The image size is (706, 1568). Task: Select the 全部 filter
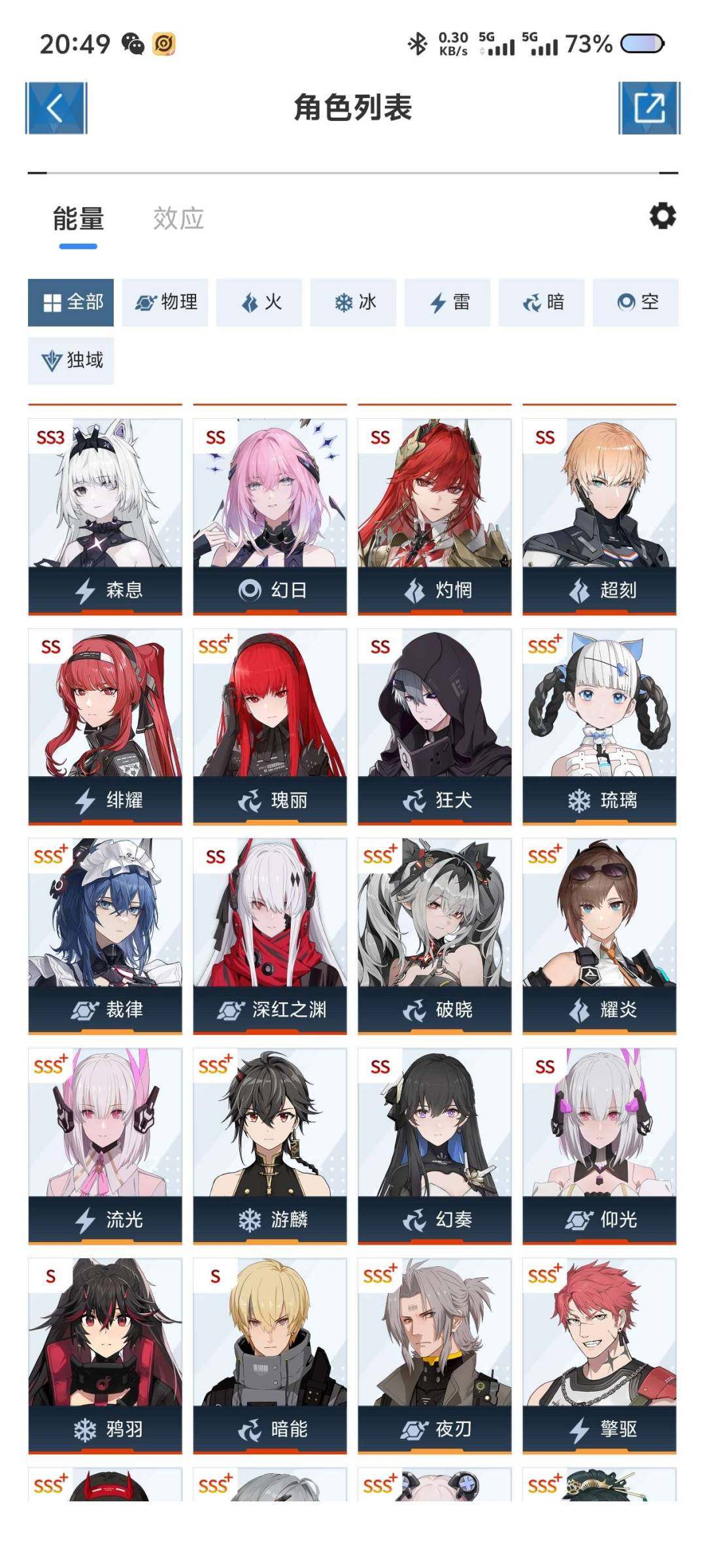pyautogui.click(x=71, y=302)
